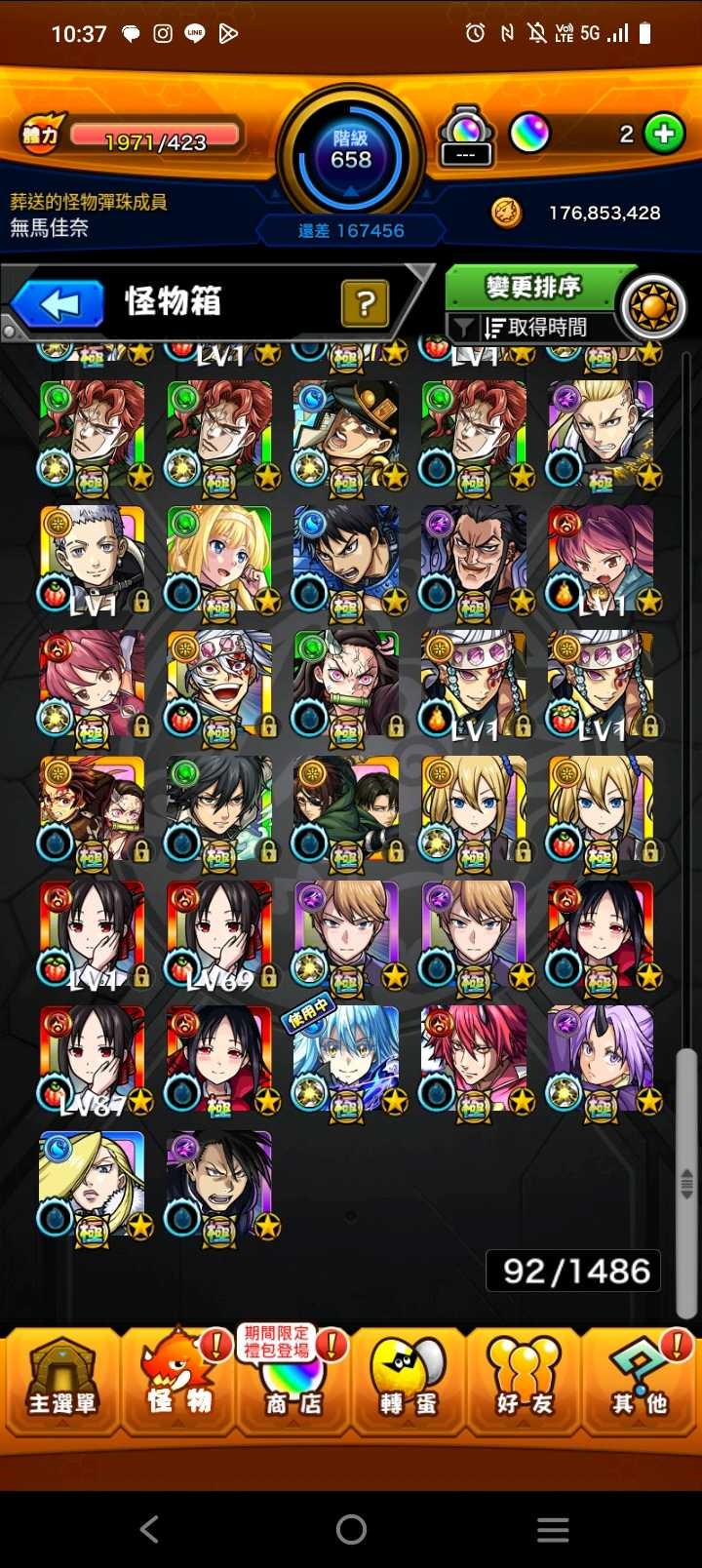Select the LV69 black-haired girl monster
The height and width of the screenshot is (1568, 702).
[219, 935]
